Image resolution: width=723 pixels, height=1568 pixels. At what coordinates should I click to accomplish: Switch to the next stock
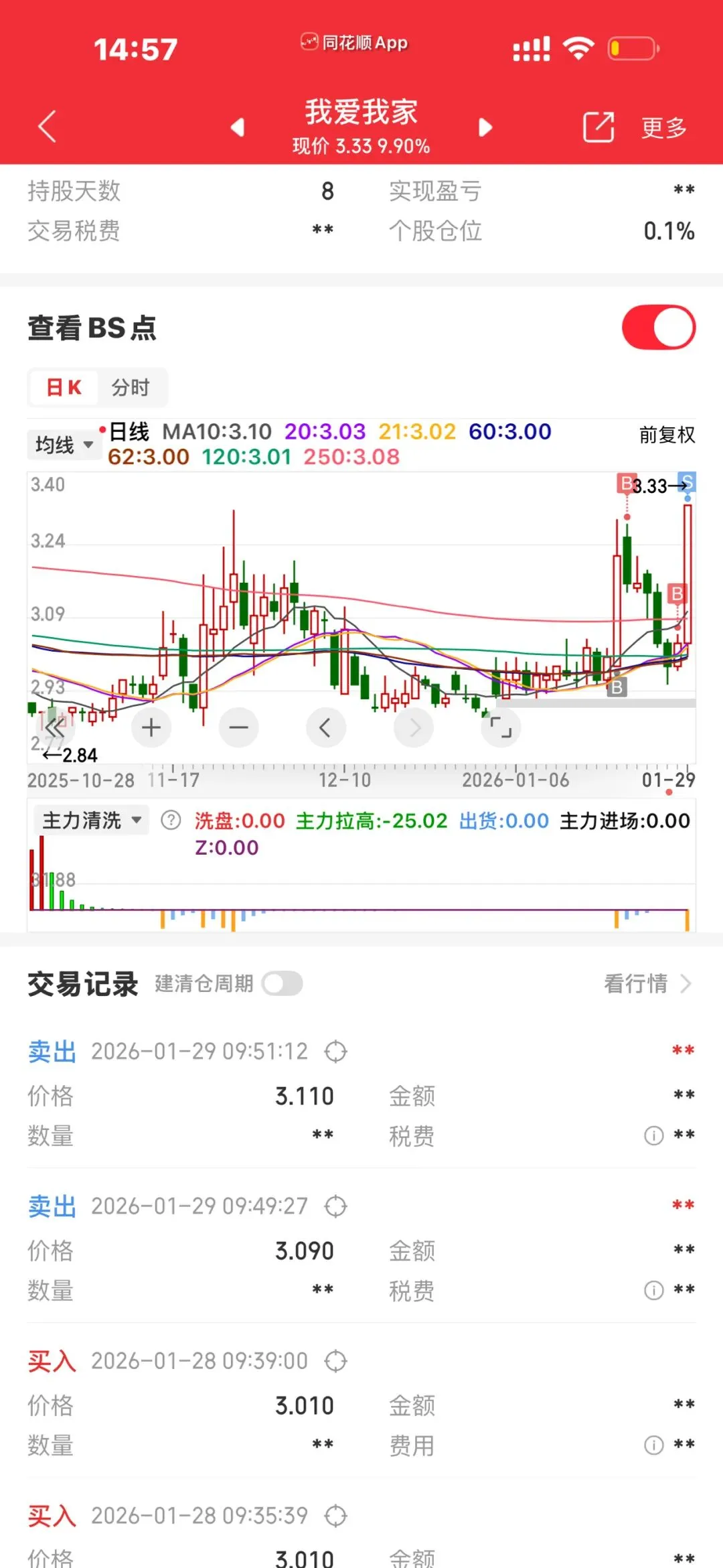click(485, 127)
